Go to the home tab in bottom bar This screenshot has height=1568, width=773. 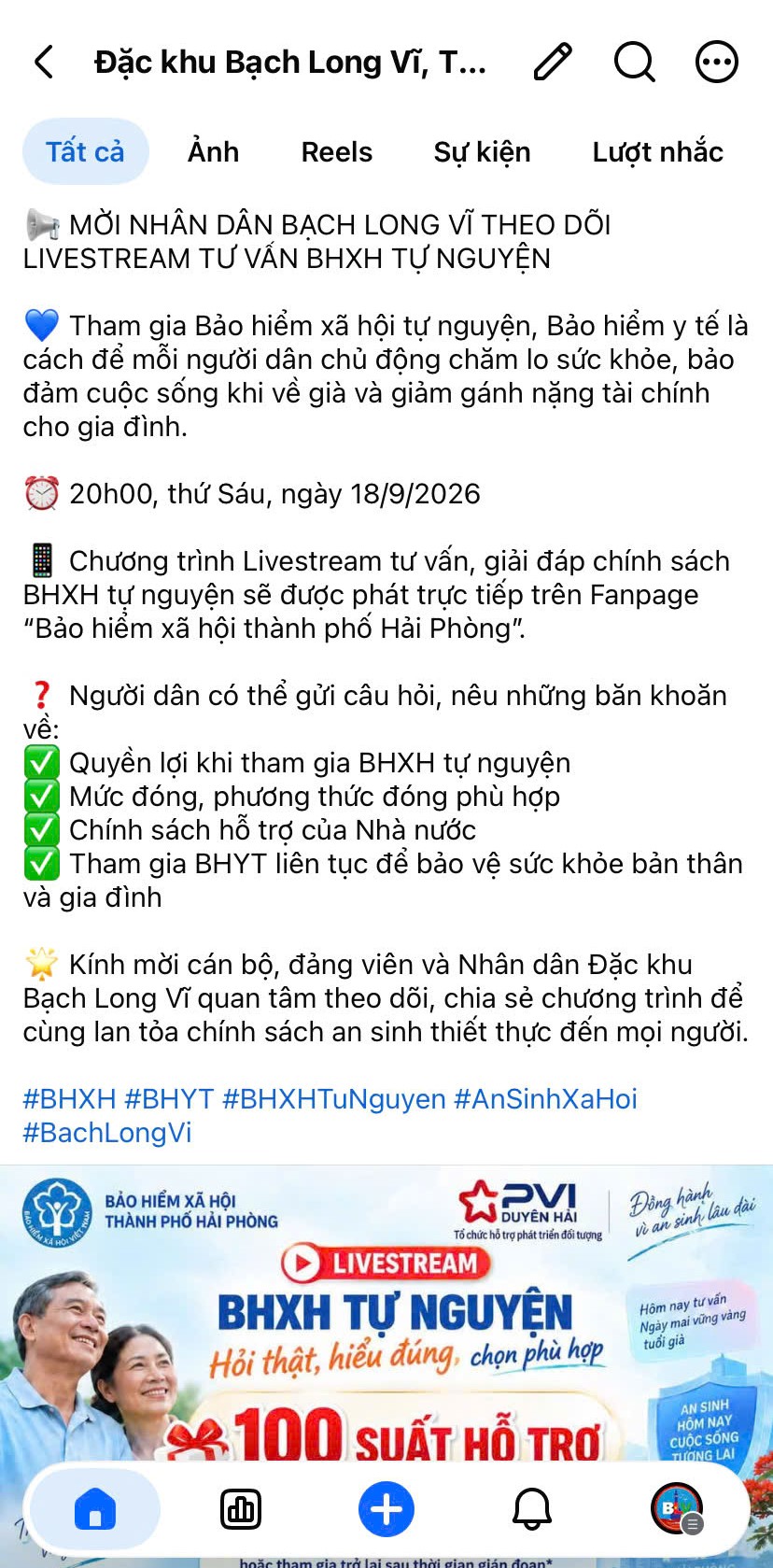pyautogui.click(x=94, y=1508)
